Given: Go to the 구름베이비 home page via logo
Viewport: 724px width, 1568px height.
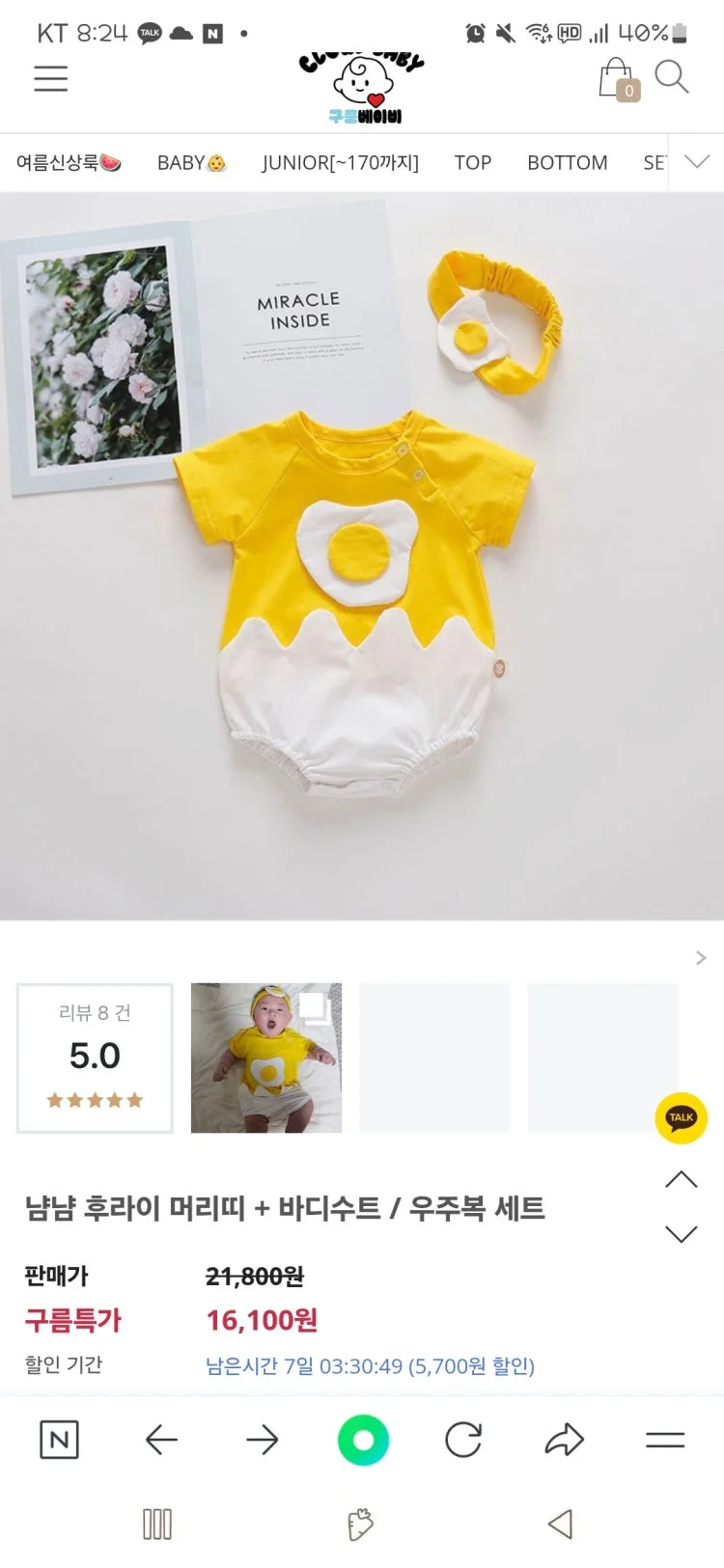Looking at the screenshot, I should coord(362,87).
